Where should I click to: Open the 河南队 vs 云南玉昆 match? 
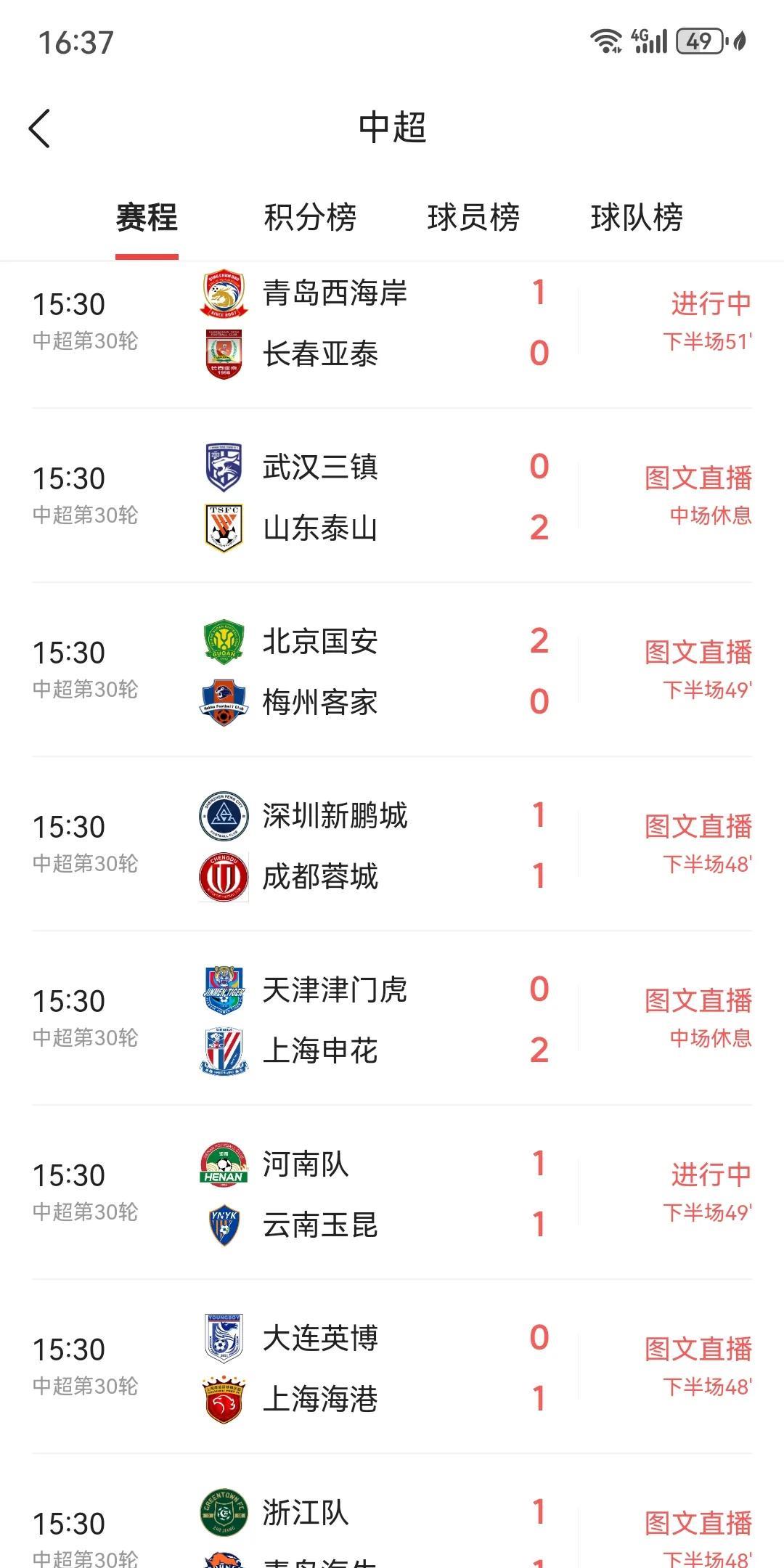(392, 1194)
